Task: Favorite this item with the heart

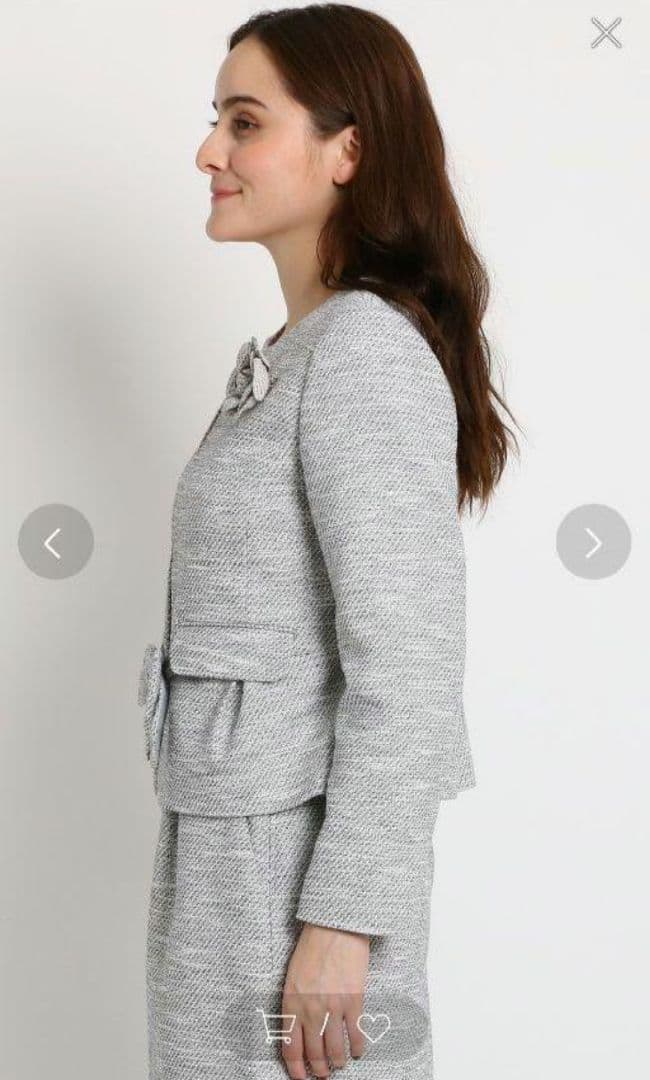Action: (374, 1027)
